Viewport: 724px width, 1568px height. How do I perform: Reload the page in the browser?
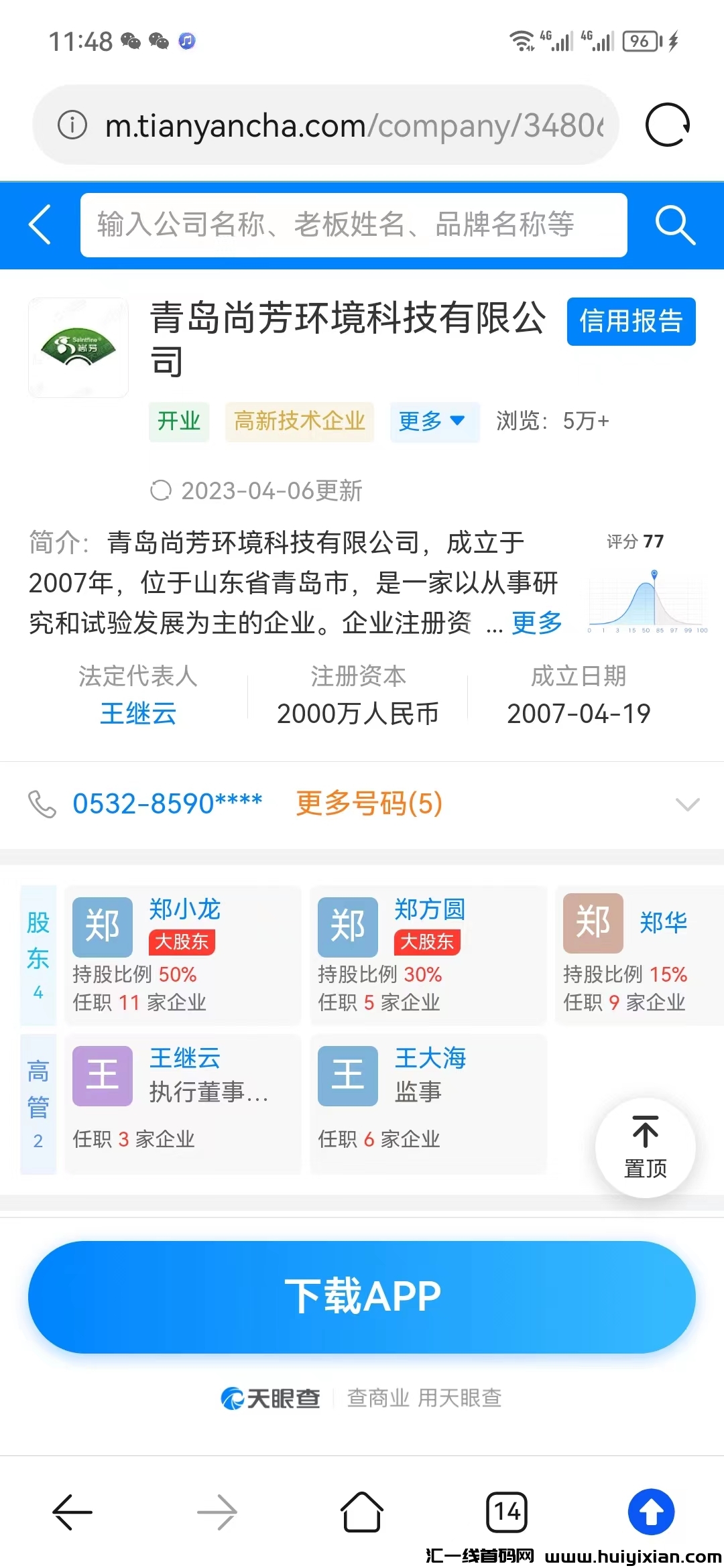(667, 125)
